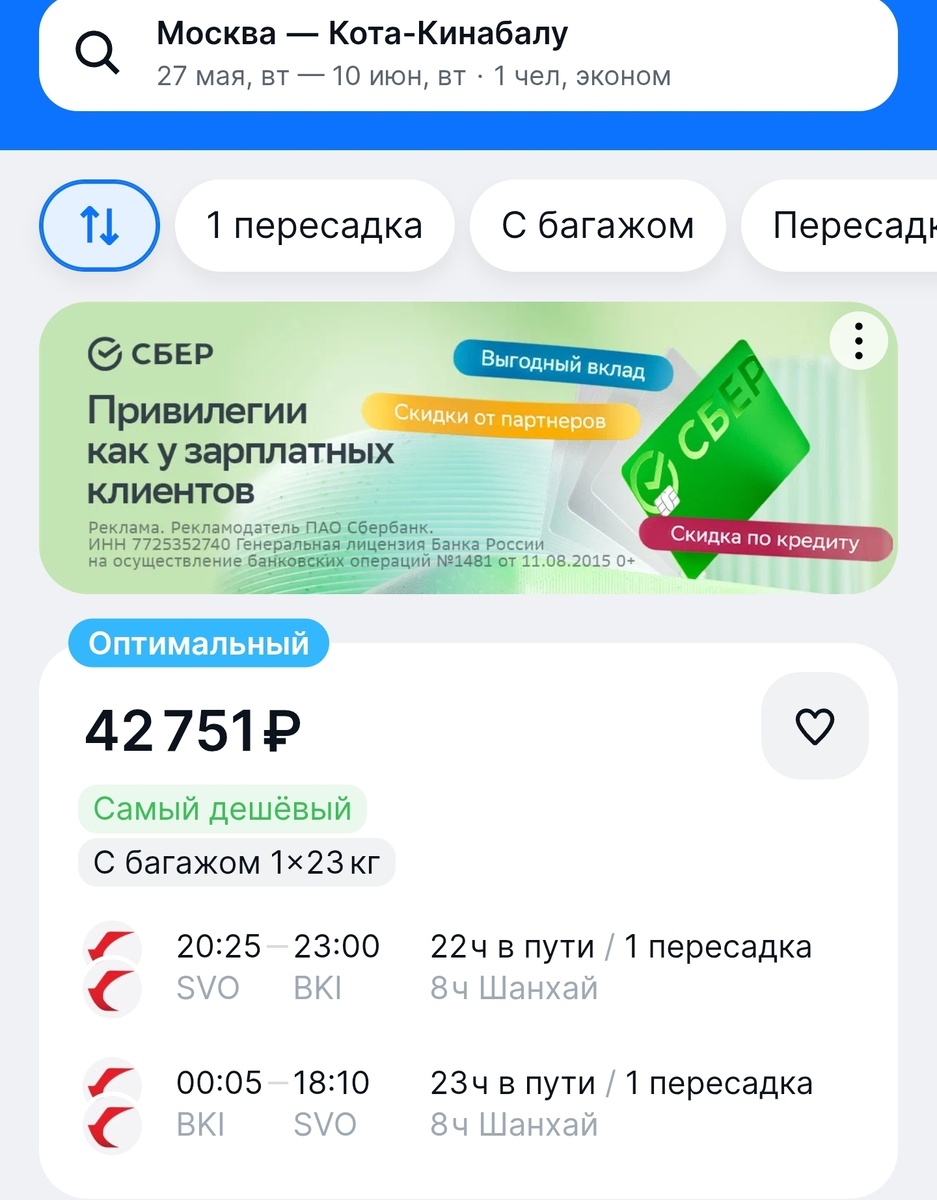The image size is (937, 1200).
Task: Open the Sber ad overflow menu
Action: click(858, 343)
